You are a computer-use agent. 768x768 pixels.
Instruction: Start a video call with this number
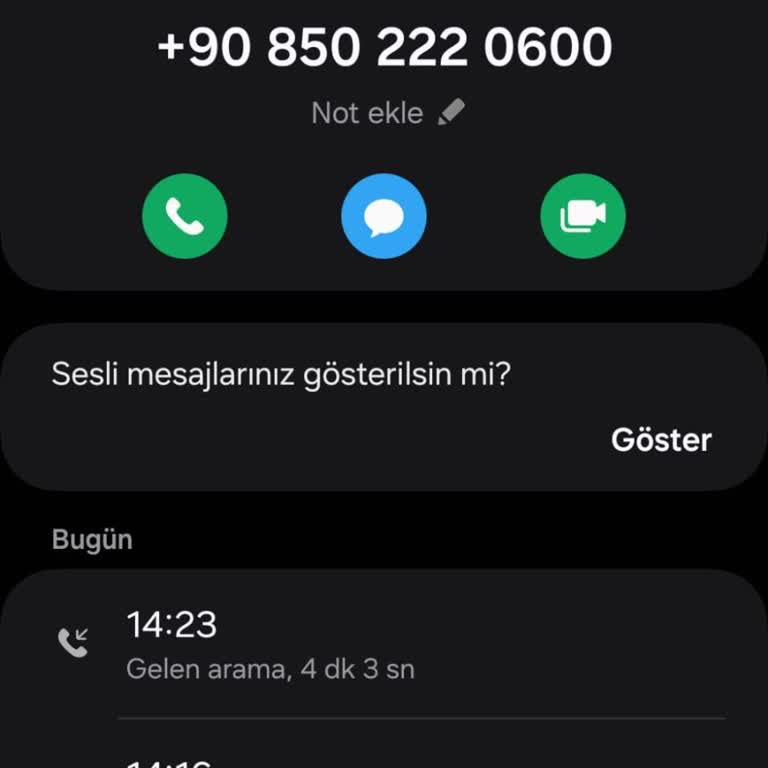[x=583, y=216]
